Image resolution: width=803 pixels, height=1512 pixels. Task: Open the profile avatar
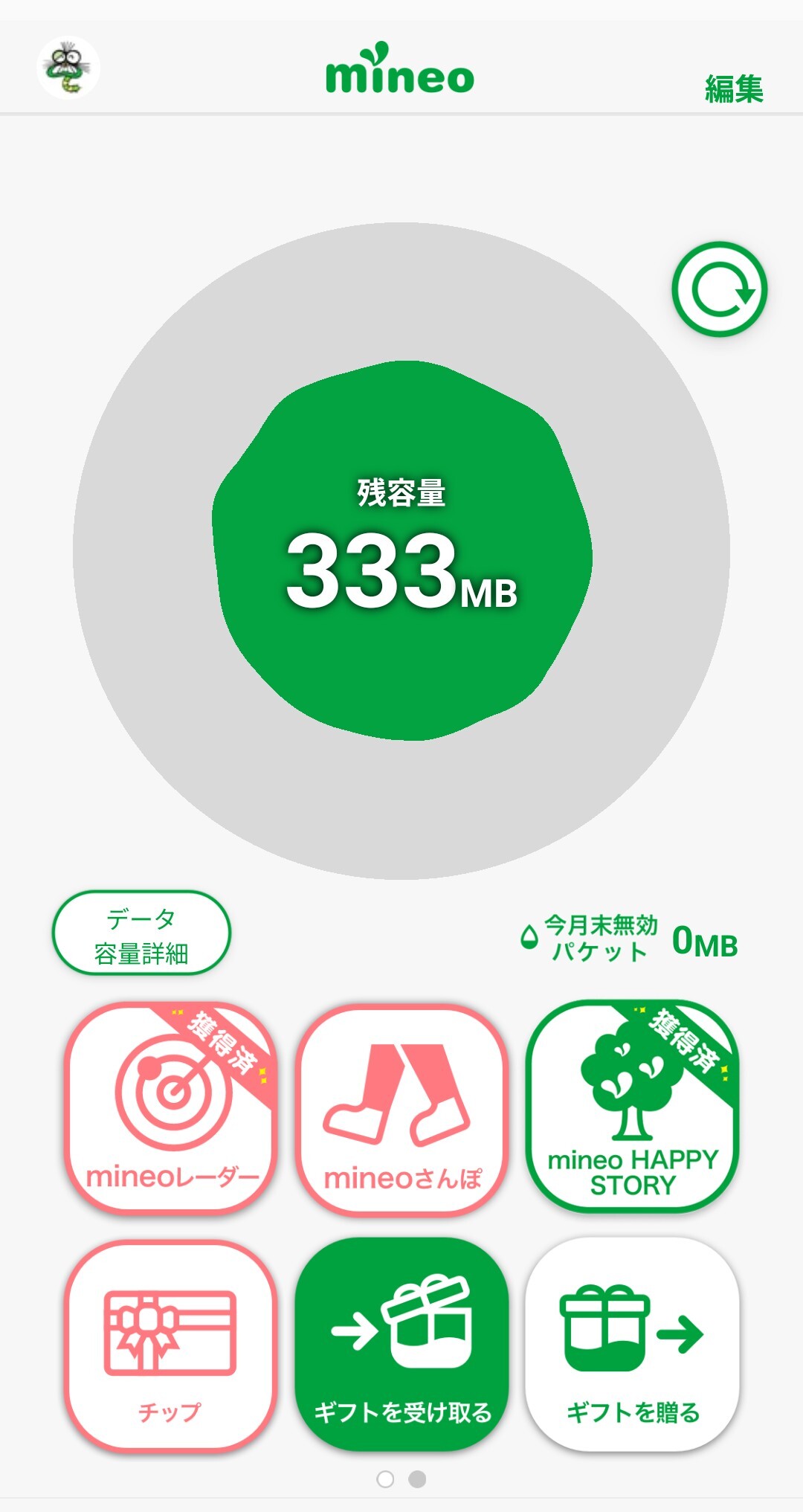pos(68,68)
